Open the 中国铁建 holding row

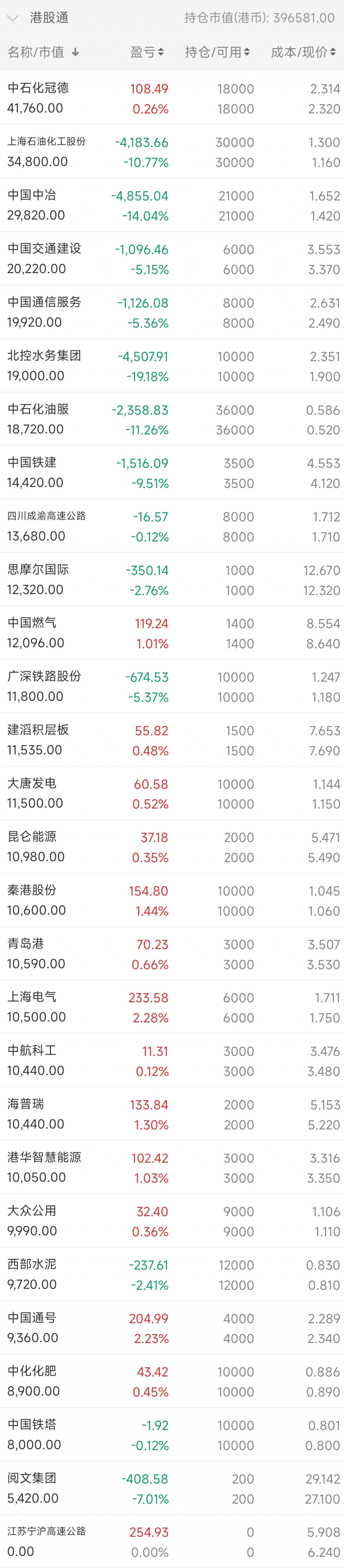click(172, 472)
